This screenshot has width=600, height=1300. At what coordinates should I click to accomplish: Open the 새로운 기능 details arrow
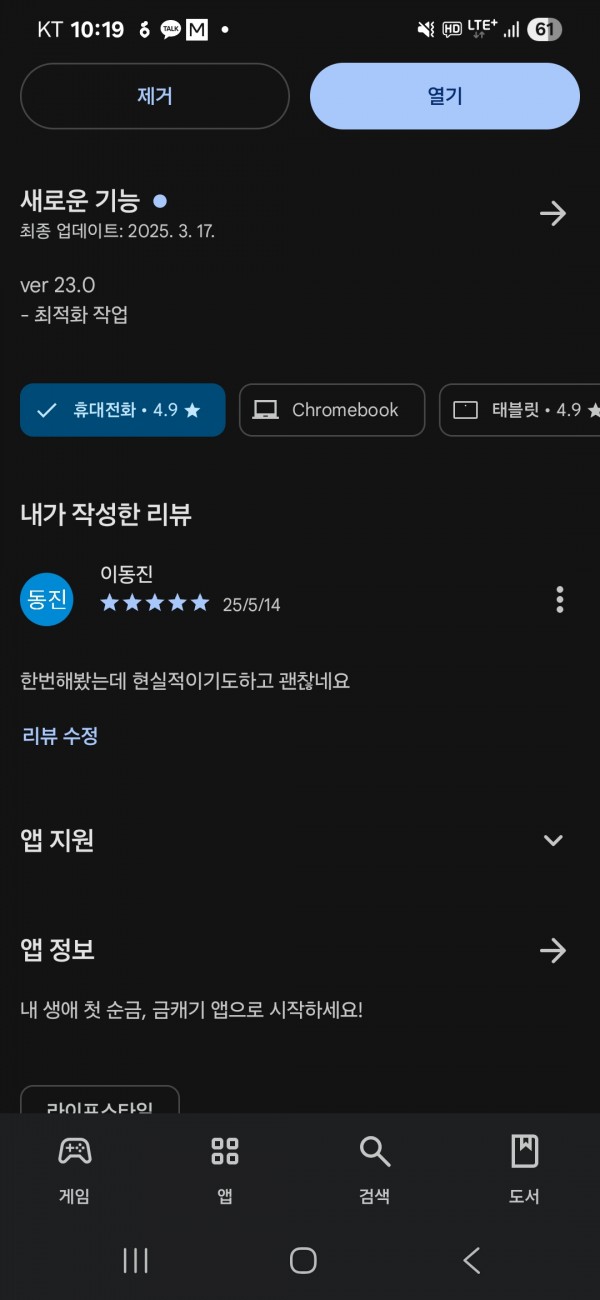[x=553, y=213]
